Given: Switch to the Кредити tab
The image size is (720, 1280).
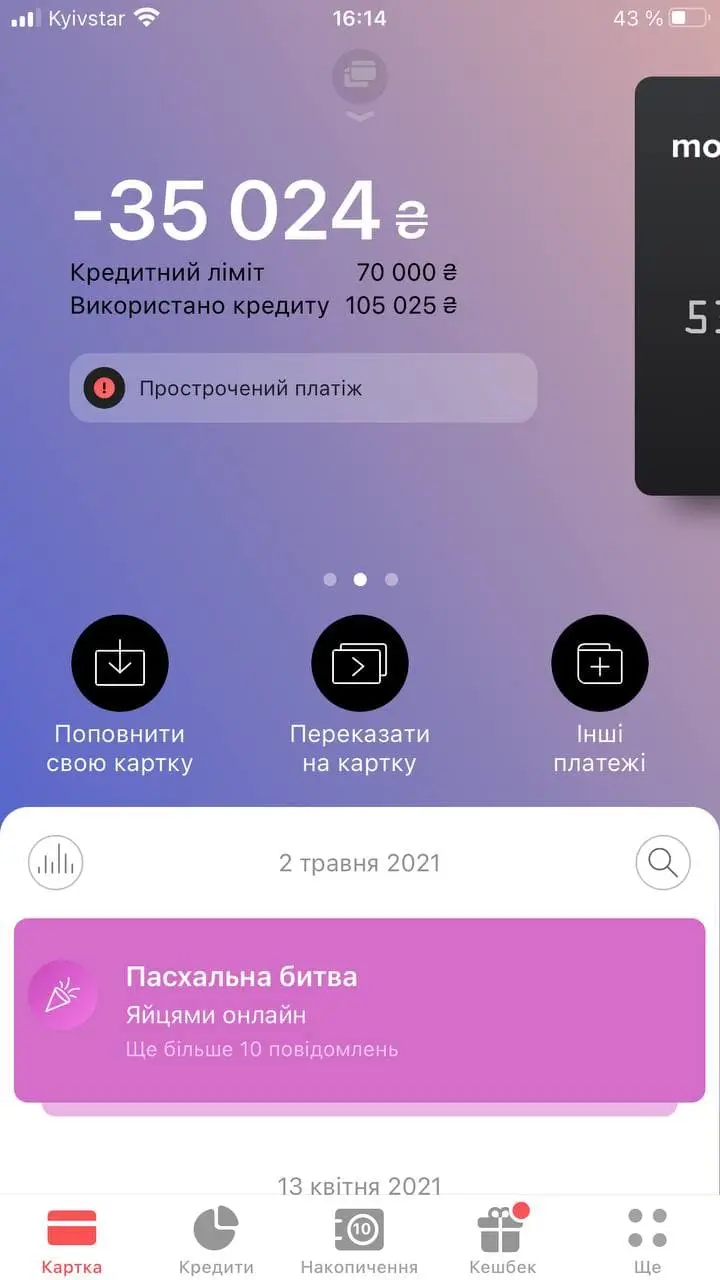Looking at the screenshot, I should click(x=216, y=1240).
